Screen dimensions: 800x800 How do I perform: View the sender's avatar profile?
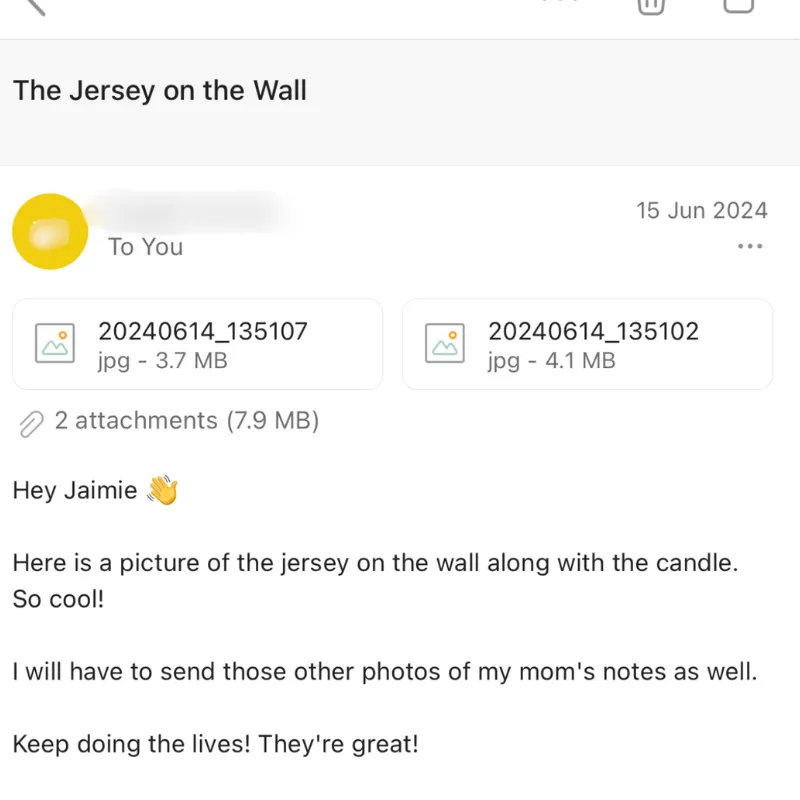tap(50, 232)
